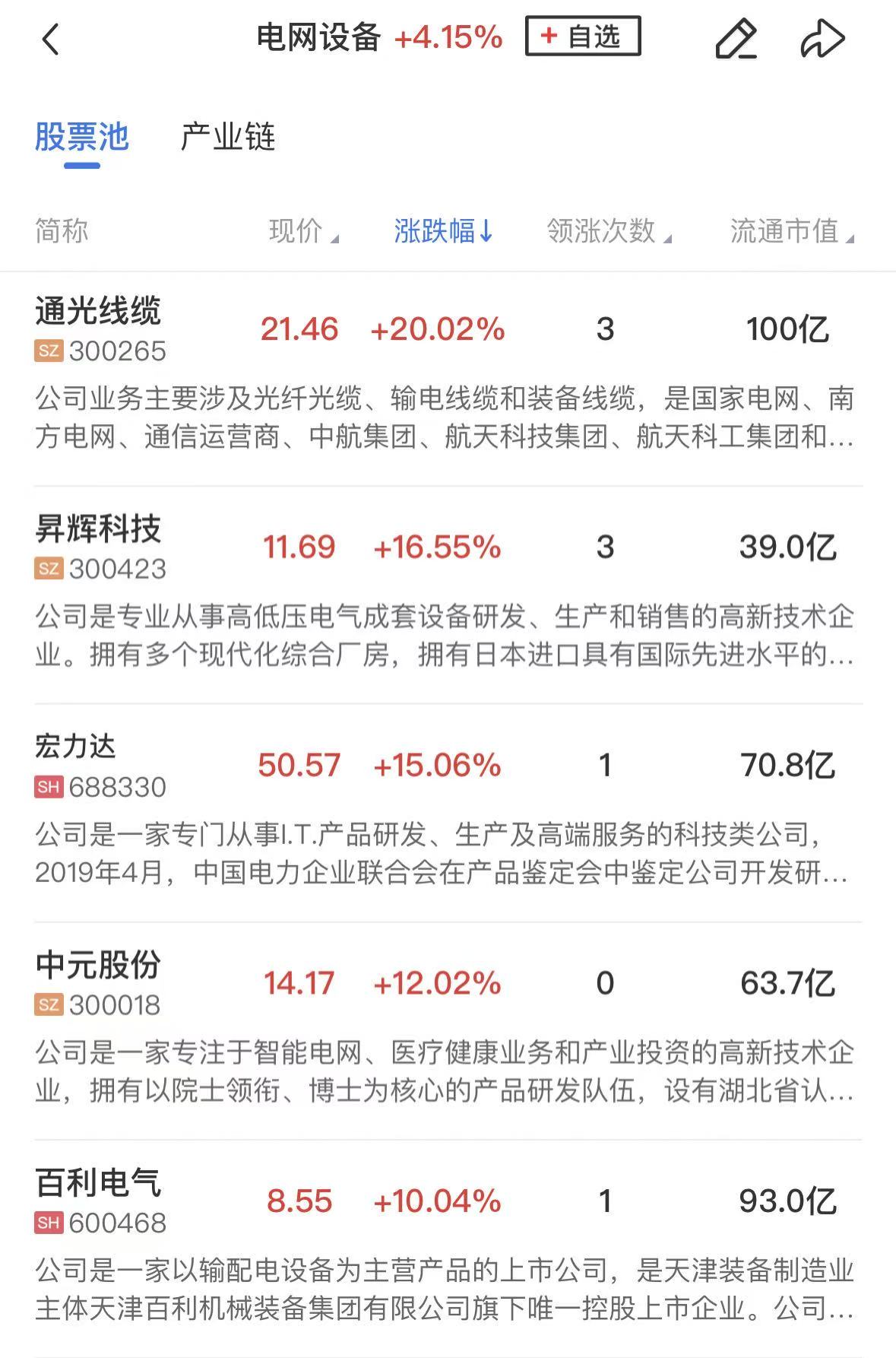Add 电网设备 to 自选 watchlist
This screenshot has height=1358, width=896.
583,36
